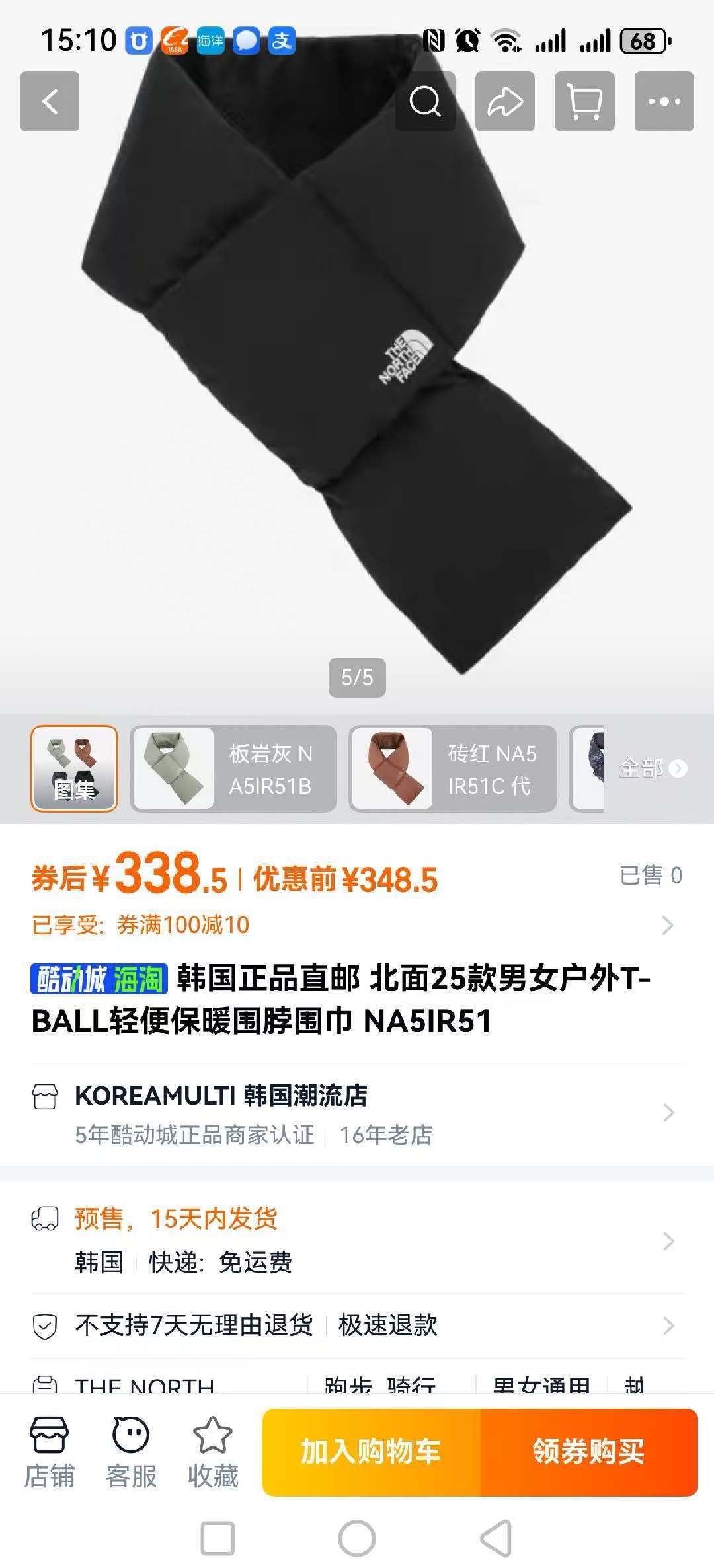View 全部 color options
This screenshot has height=1568, width=714.
651,768
